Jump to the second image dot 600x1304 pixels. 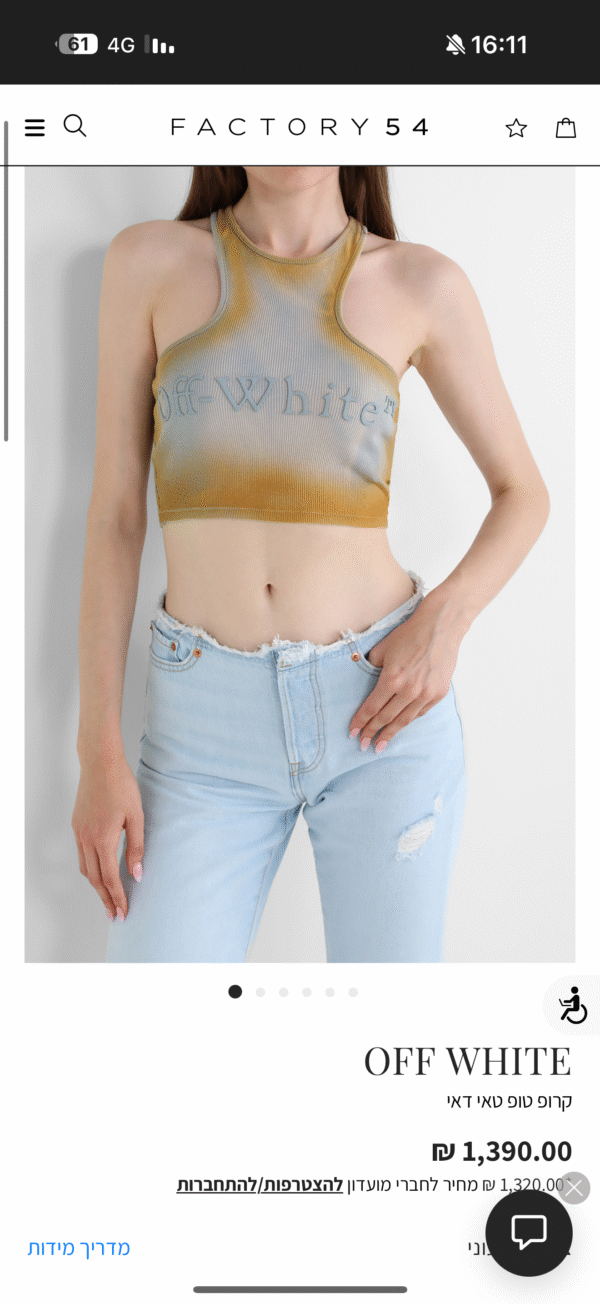tap(261, 993)
